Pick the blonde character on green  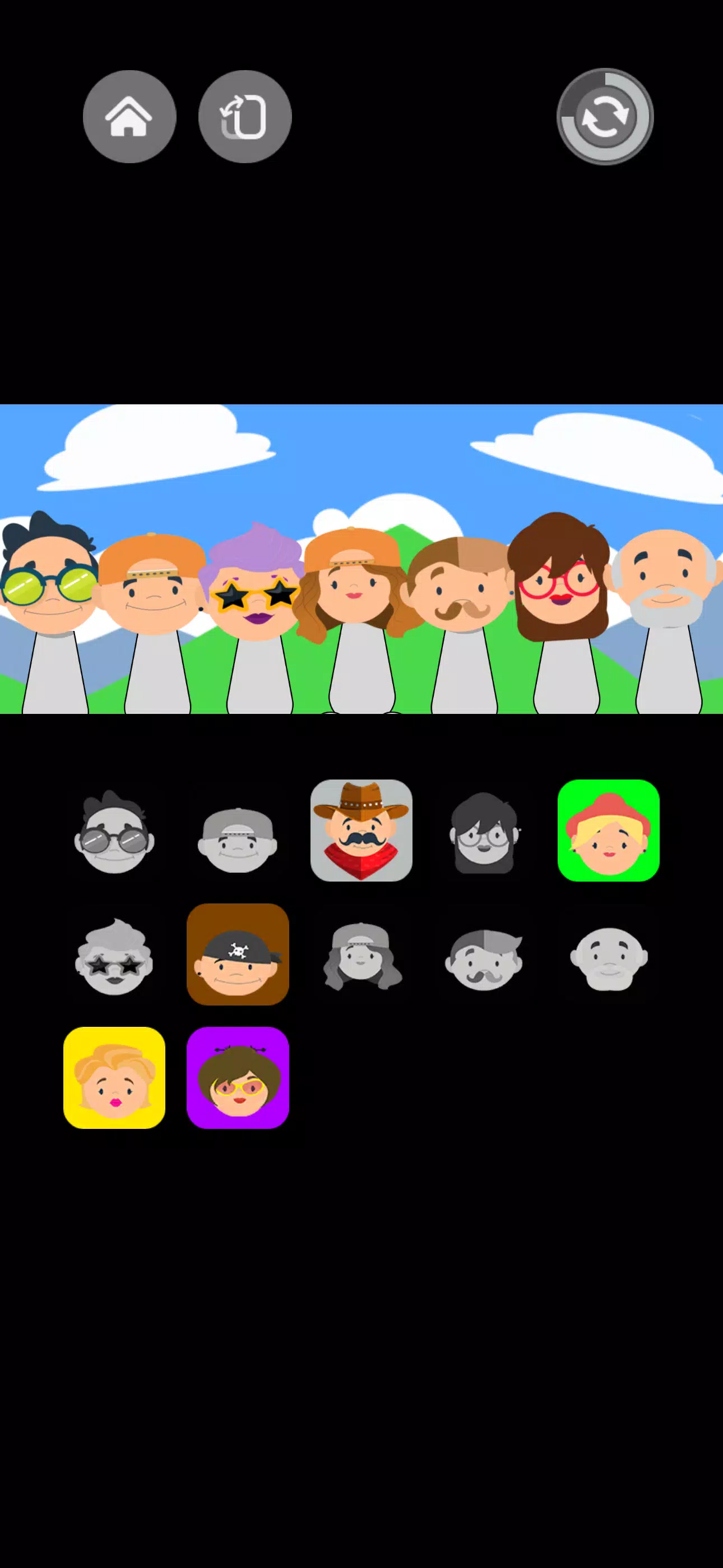608,830
